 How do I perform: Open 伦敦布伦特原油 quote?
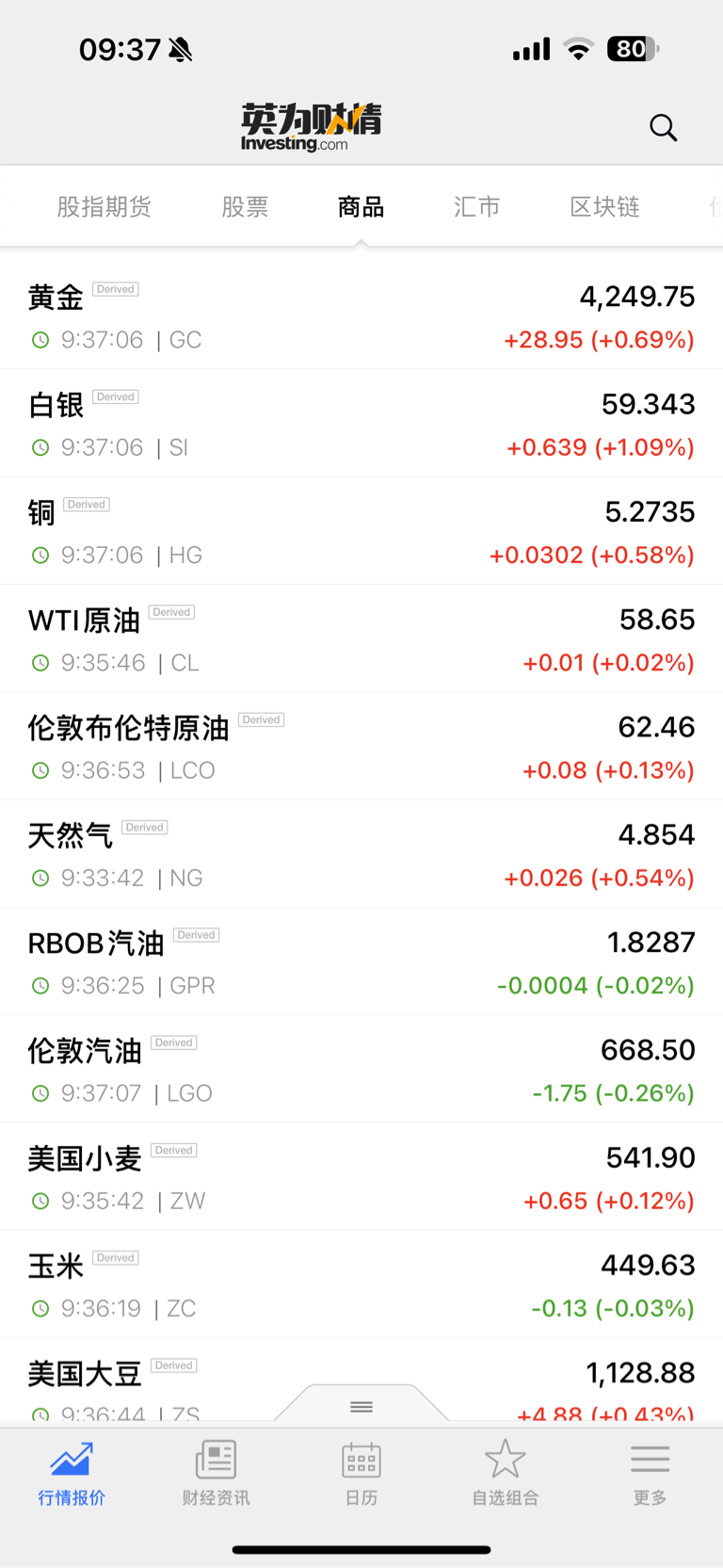coord(361,747)
